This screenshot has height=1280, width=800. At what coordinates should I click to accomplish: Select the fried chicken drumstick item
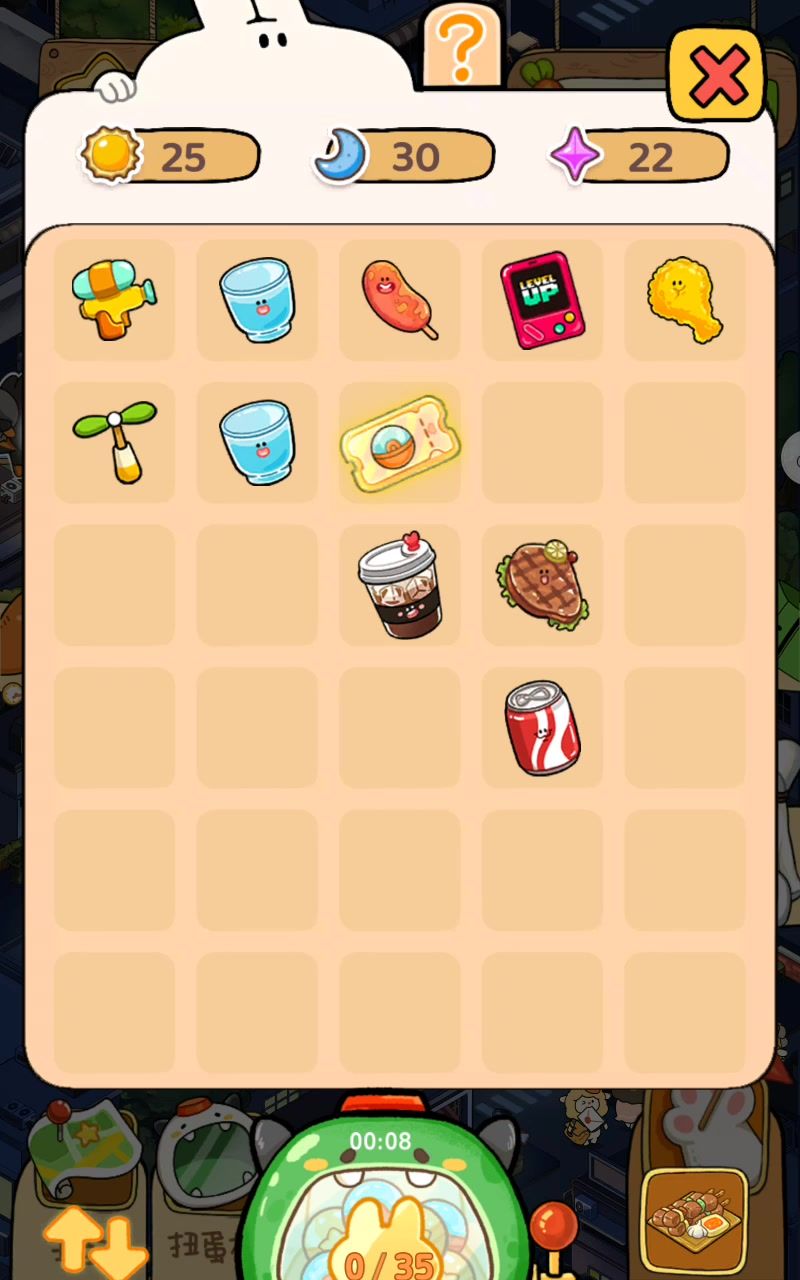(x=685, y=299)
